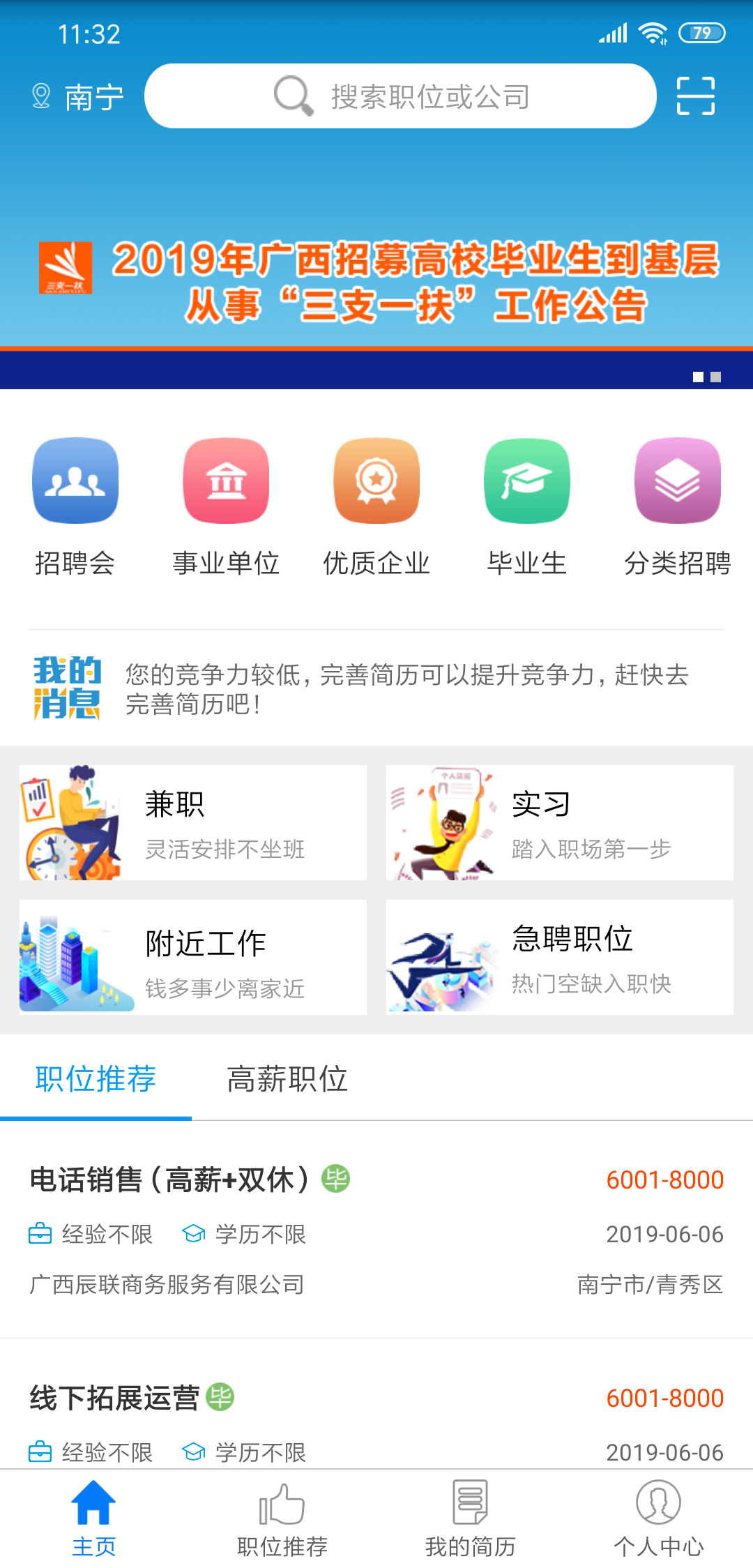Tap the search box for jobs or companies

400,96
